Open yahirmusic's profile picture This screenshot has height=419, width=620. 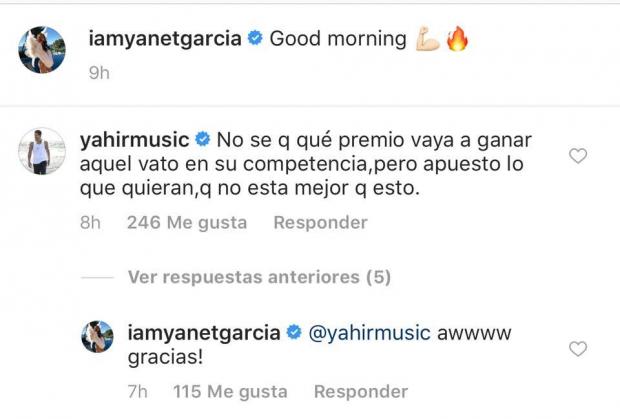pyautogui.click(x=40, y=152)
